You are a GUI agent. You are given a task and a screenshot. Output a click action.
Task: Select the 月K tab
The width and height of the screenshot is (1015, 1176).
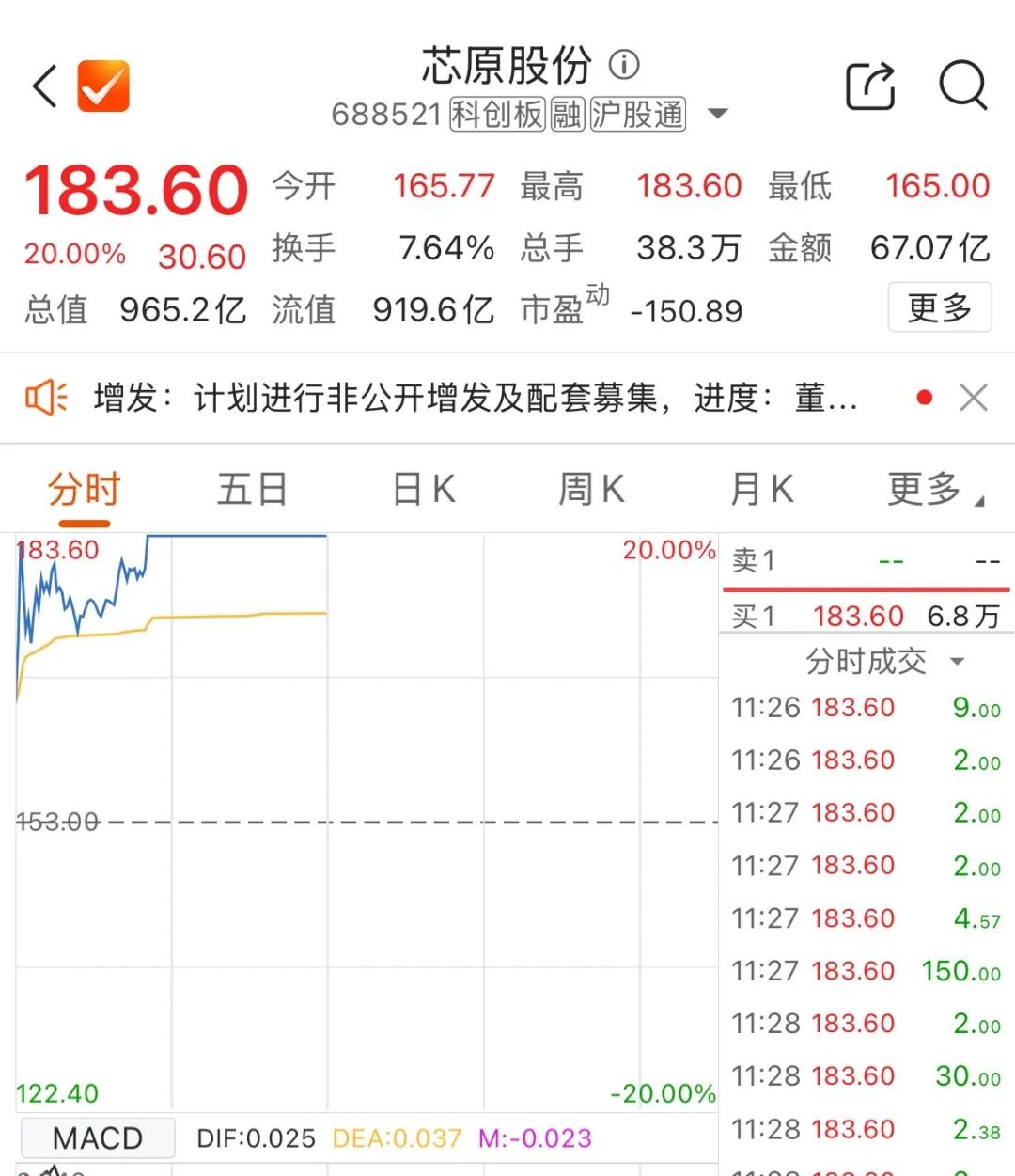(x=761, y=489)
